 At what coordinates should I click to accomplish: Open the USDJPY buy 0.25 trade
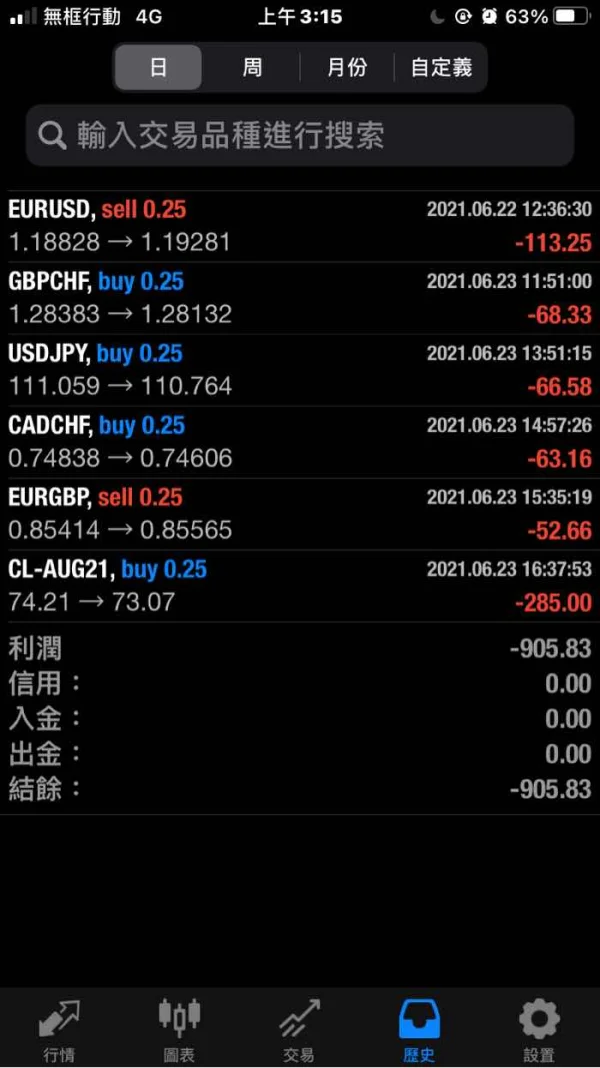pos(300,370)
